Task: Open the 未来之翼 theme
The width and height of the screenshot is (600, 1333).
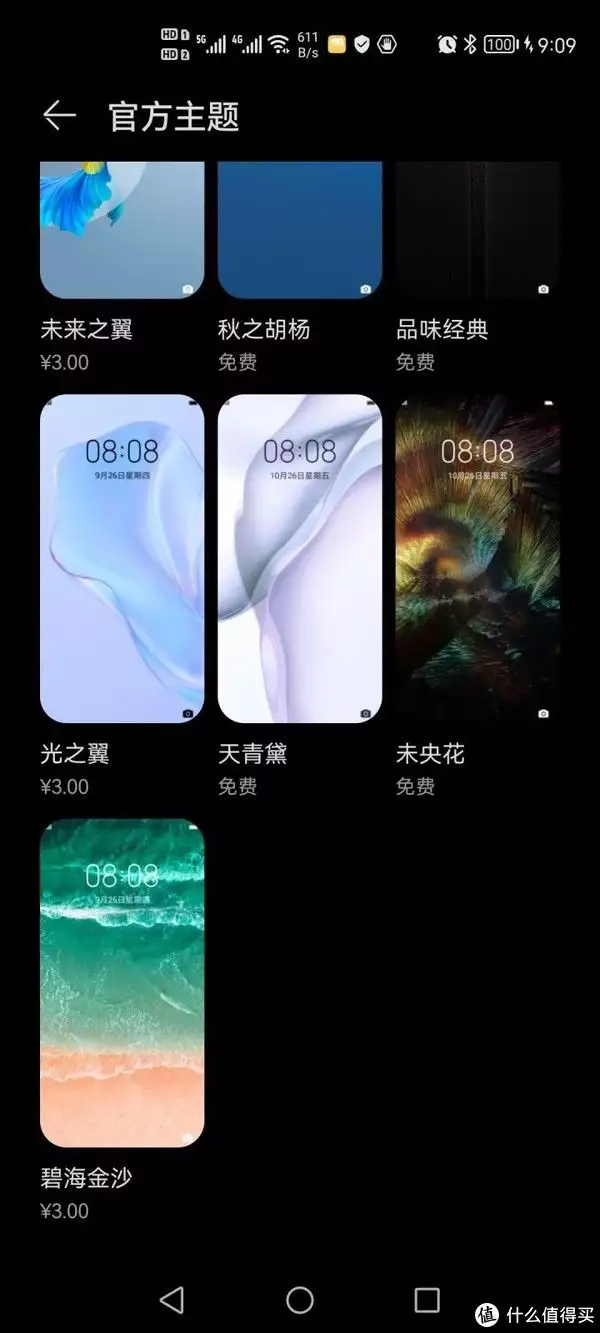Action: pos(122,232)
